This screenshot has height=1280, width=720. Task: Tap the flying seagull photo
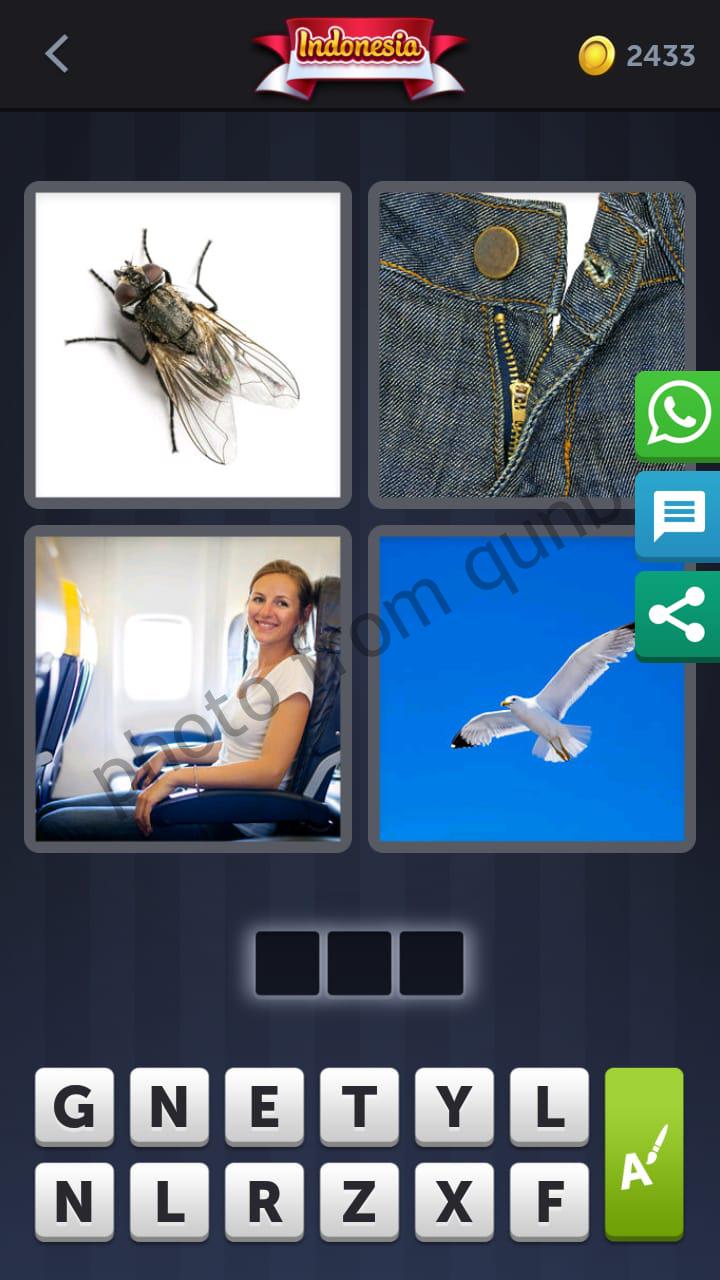pyautogui.click(x=531, y=686)
